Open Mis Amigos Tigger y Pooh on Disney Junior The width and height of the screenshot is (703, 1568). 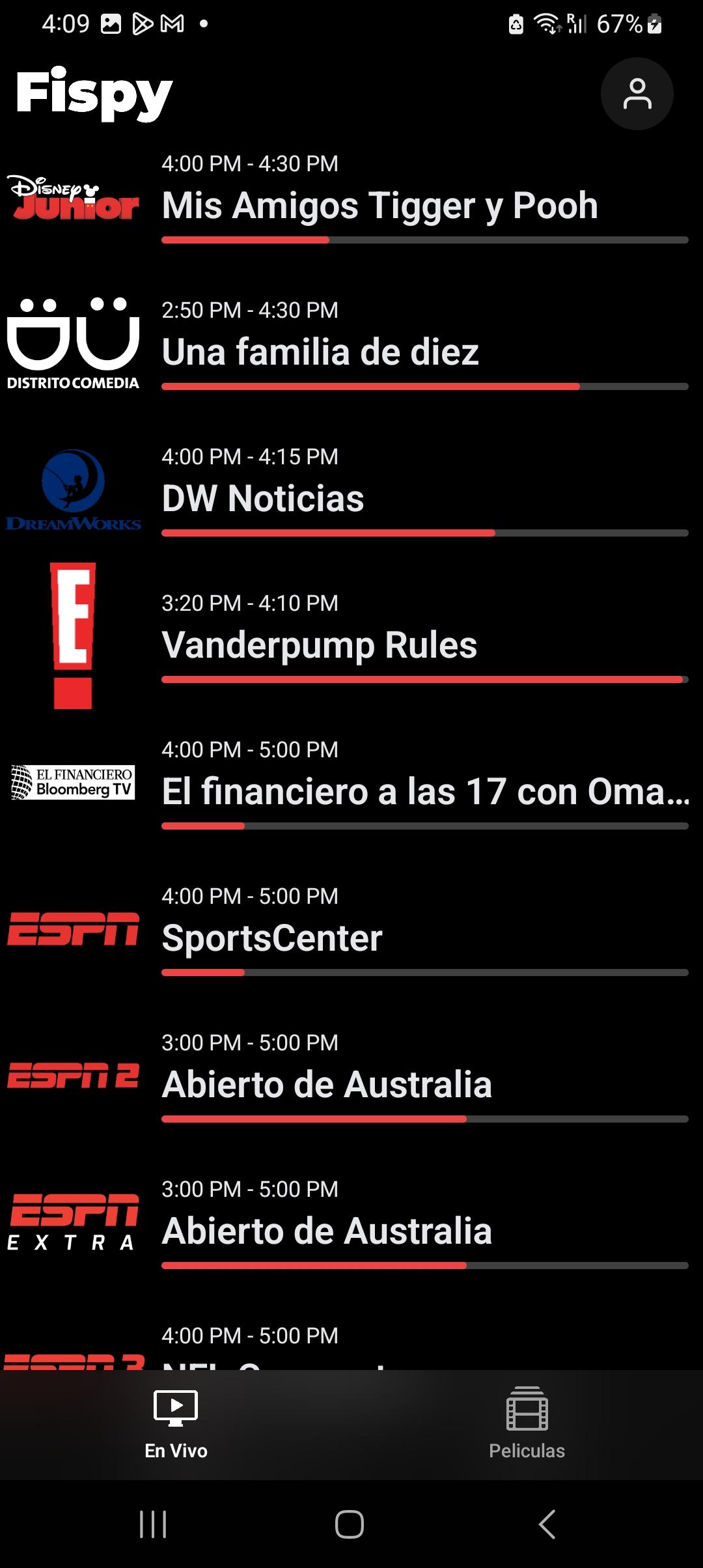[x=351, y=197]
